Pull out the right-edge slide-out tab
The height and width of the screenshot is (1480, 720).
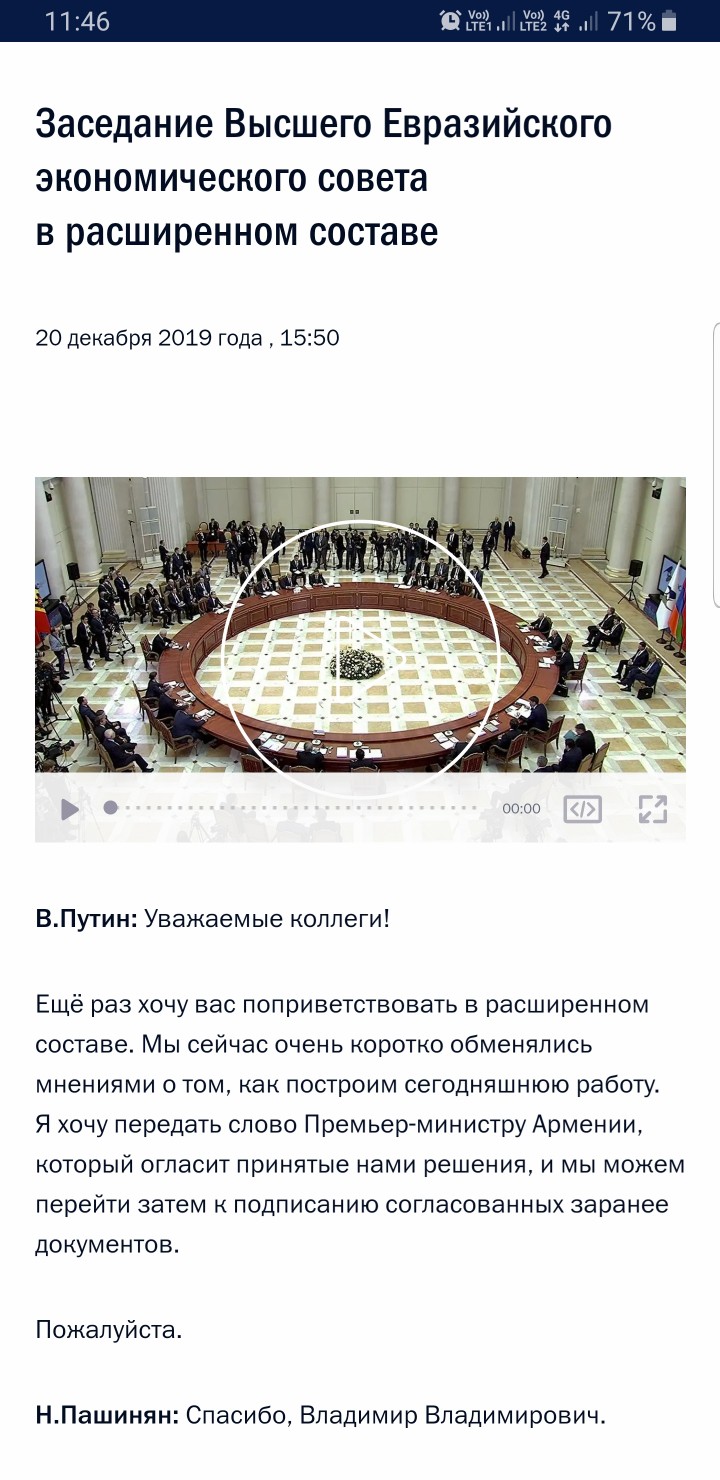coord(714,460)
